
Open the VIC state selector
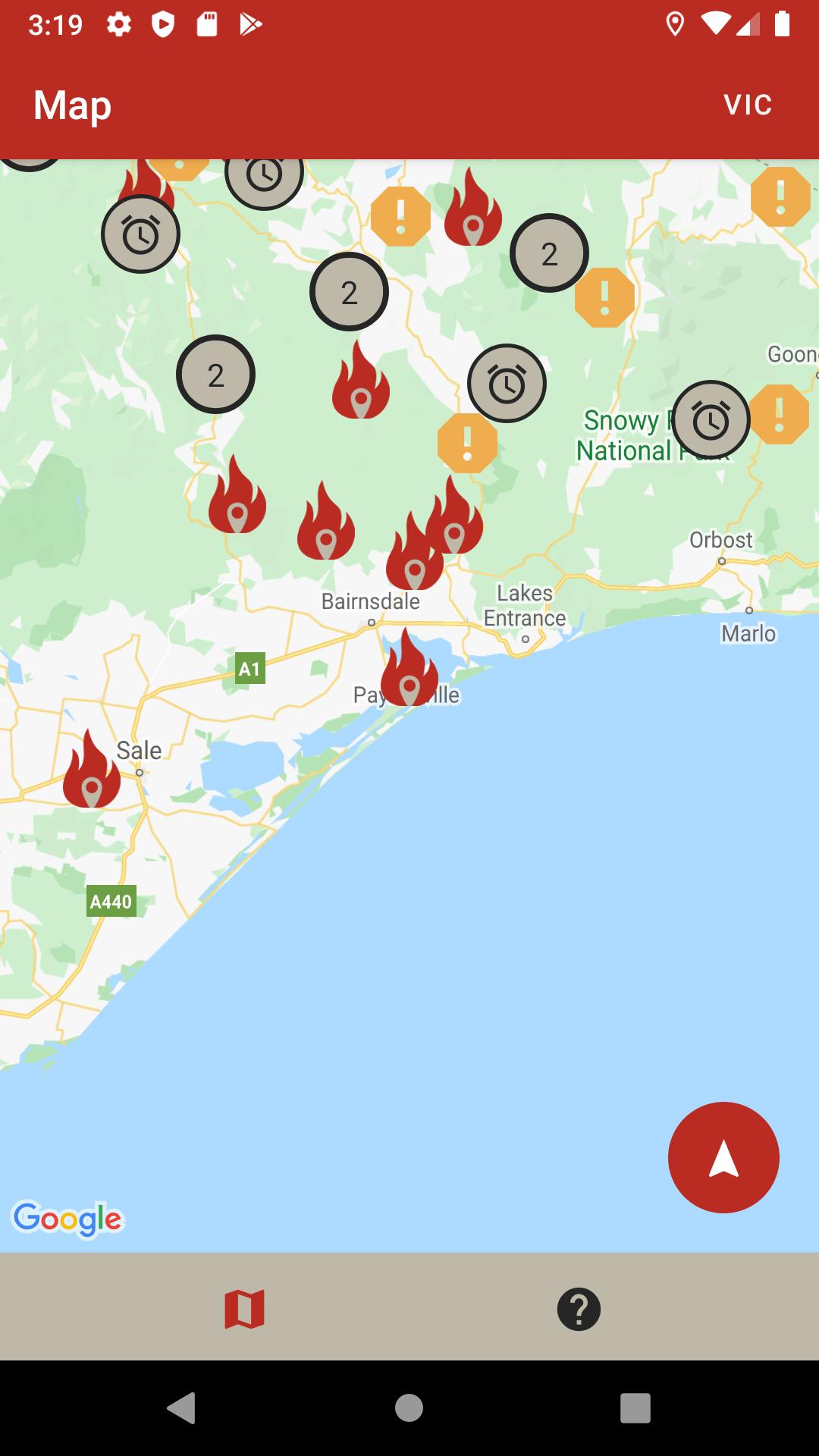click(x=747, y=105)
